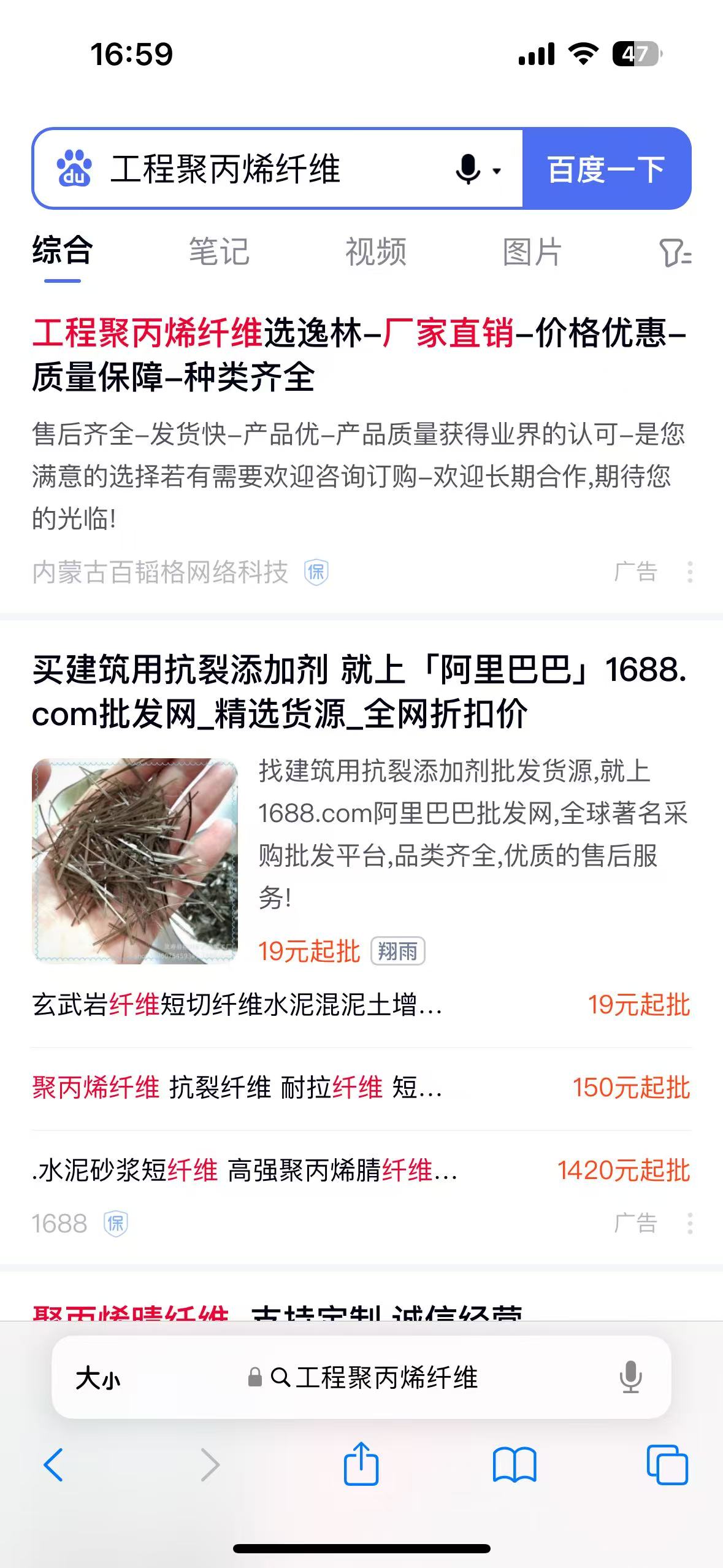The image size is (723, 1568).
Task: View the fiber product image
Action: click(135, 861)
